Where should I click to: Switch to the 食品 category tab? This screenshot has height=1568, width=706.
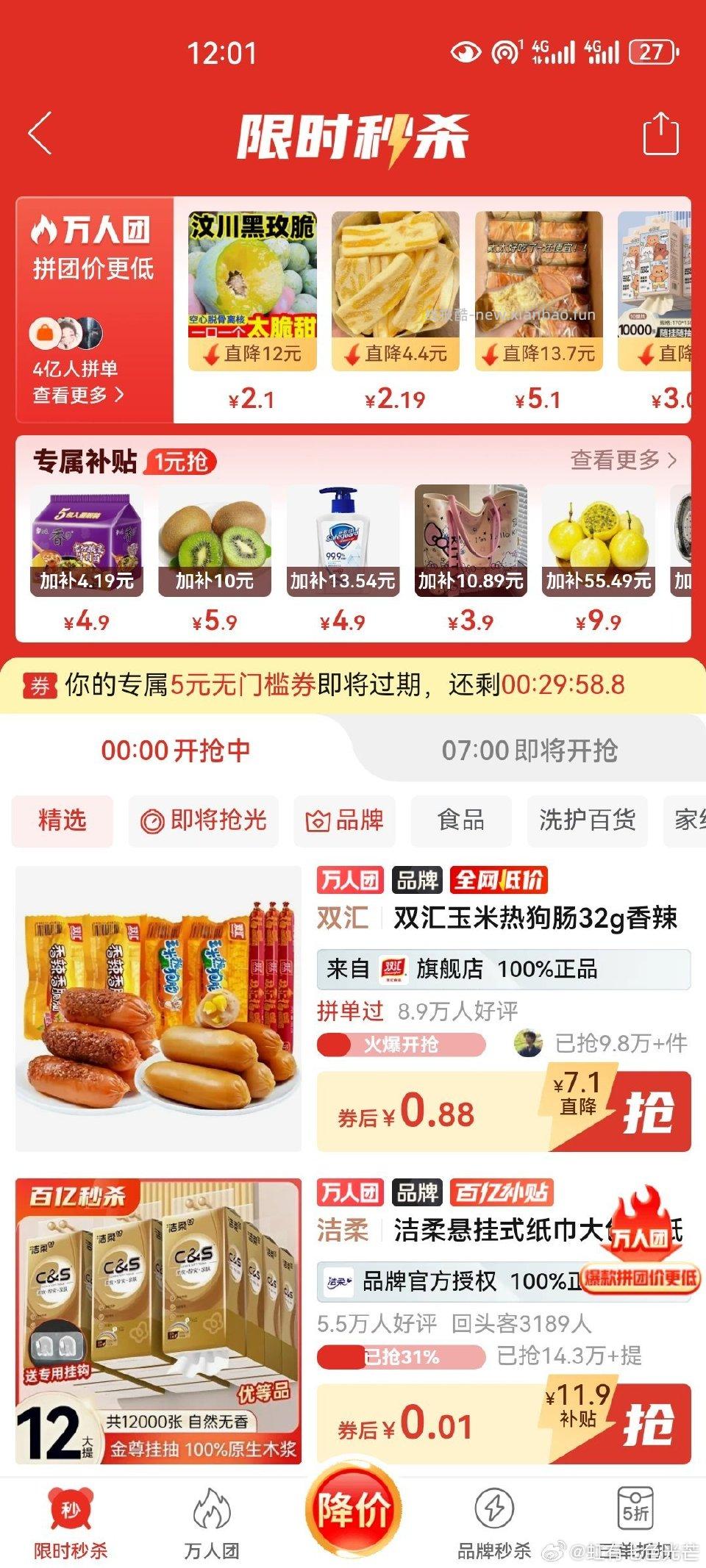(459, 823)
